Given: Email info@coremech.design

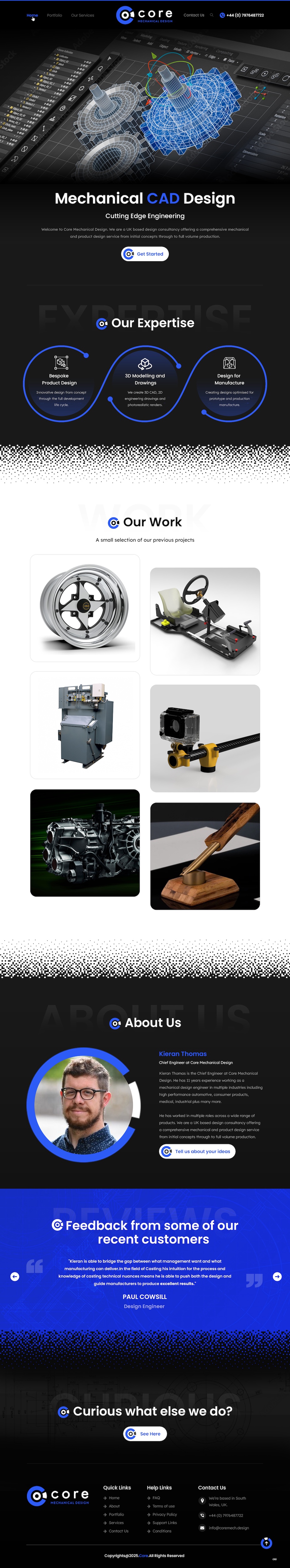Looking at the screenshot, I should pyautogui.click(x=229, y=1527).
